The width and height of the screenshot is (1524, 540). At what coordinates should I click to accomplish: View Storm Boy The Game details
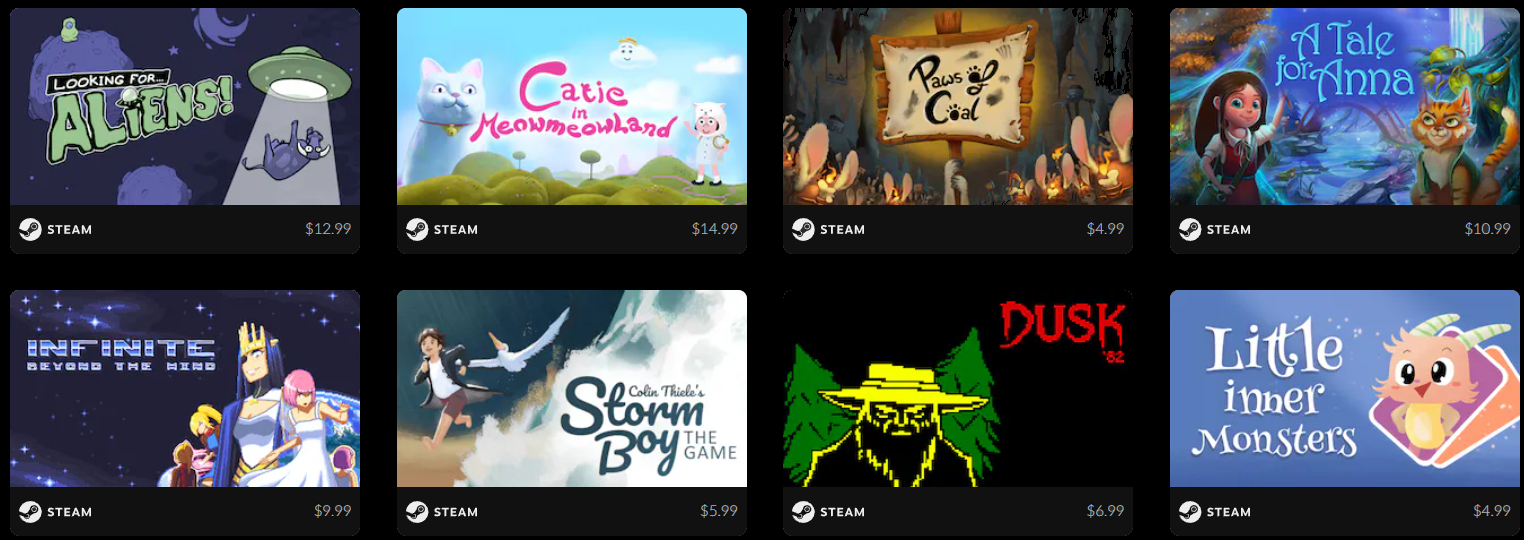click(571, 389)
